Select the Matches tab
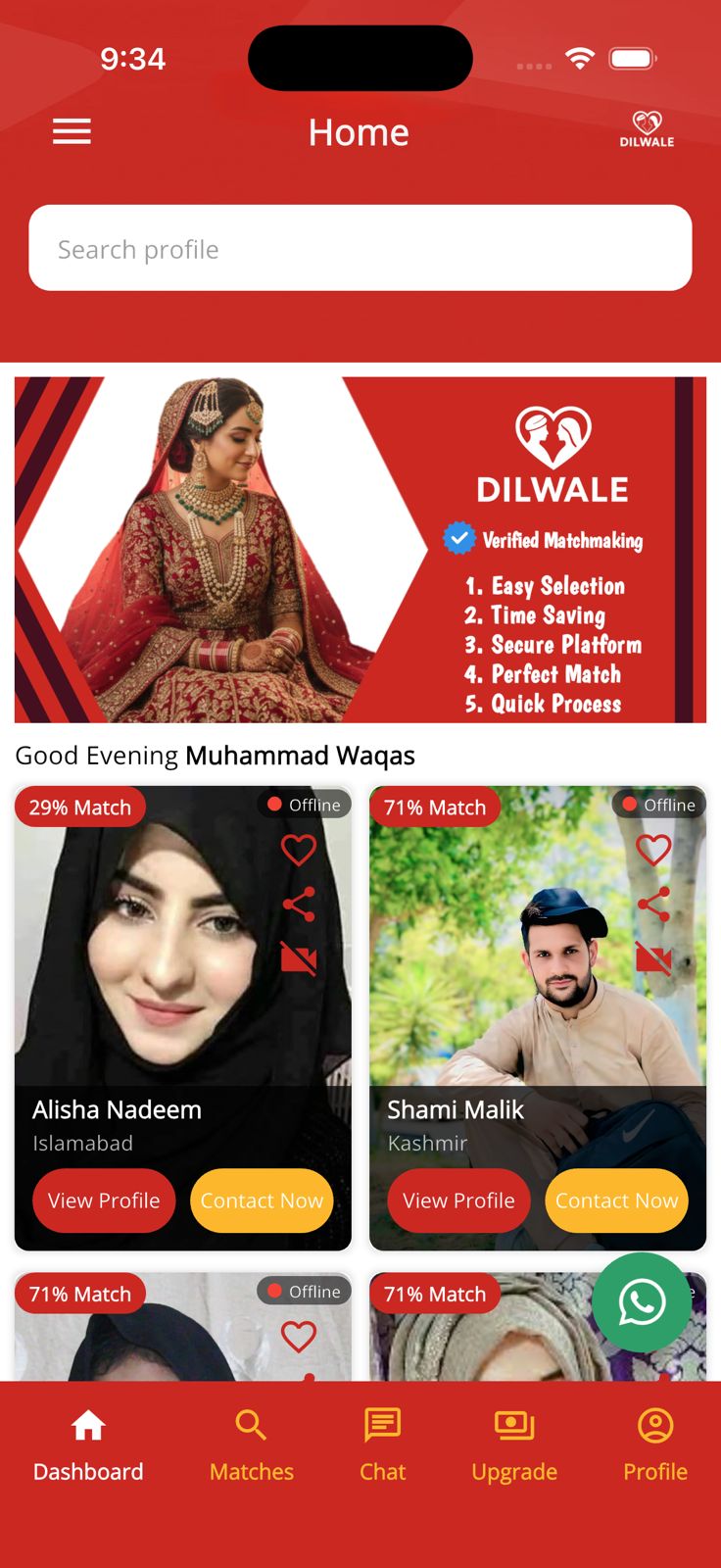Viewport: 721px width, 1568px height. pyautogui.click(x=251, y=1443)
